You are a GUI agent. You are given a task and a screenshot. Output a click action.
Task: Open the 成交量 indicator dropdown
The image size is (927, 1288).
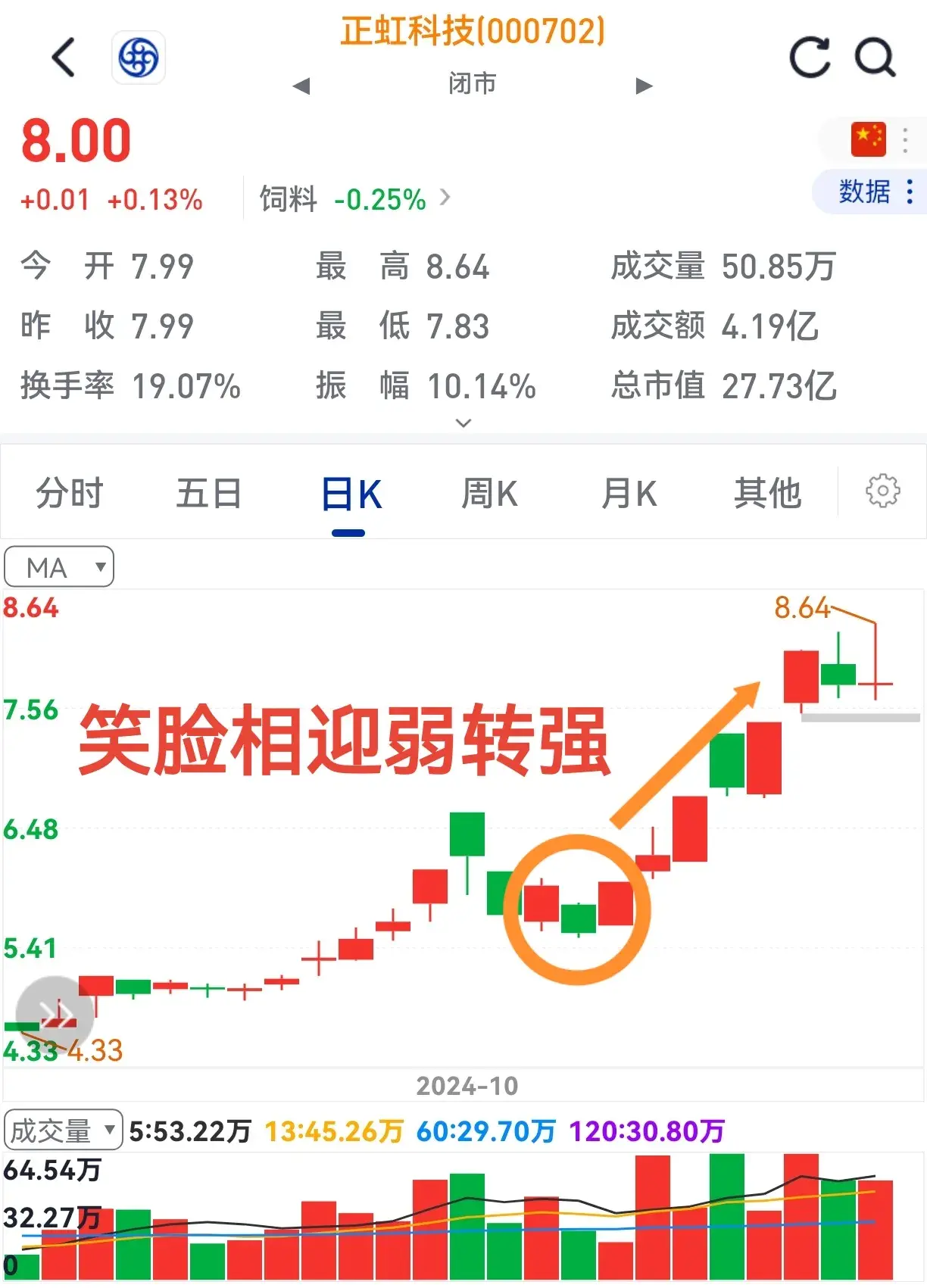click(63, 1131)
